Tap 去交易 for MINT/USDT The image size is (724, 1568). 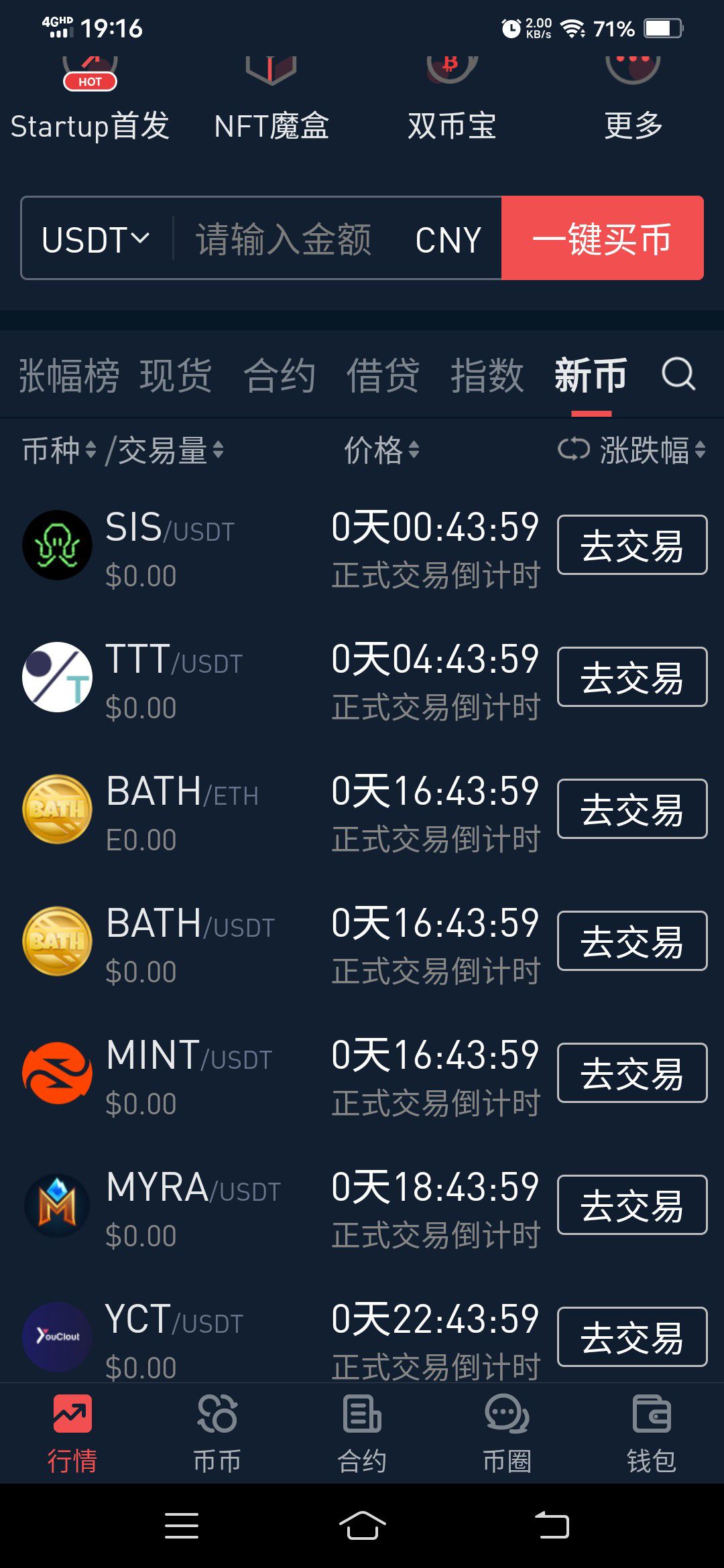(x=632, y=1073)
